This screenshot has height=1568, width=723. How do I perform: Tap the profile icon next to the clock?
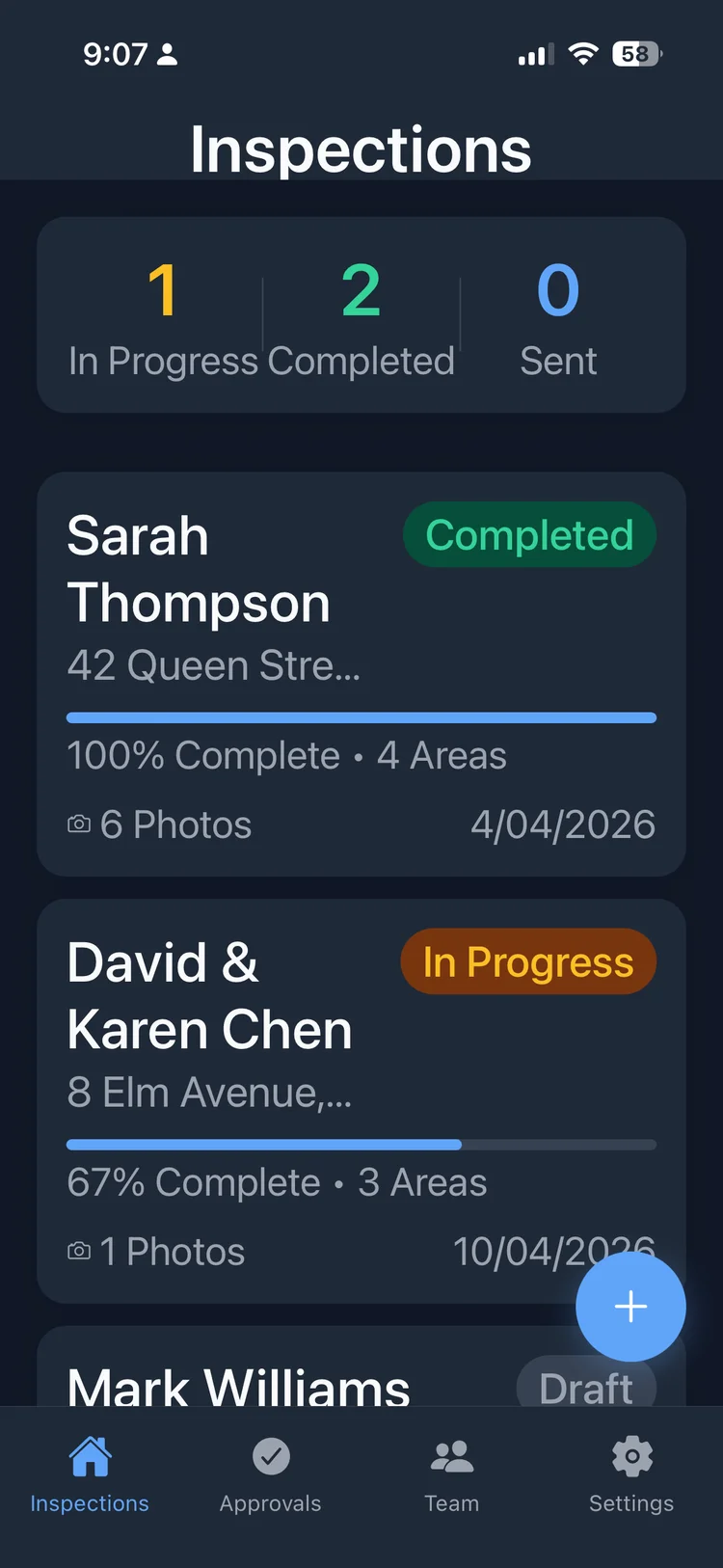pyautogui.click(x=169, y=55)
